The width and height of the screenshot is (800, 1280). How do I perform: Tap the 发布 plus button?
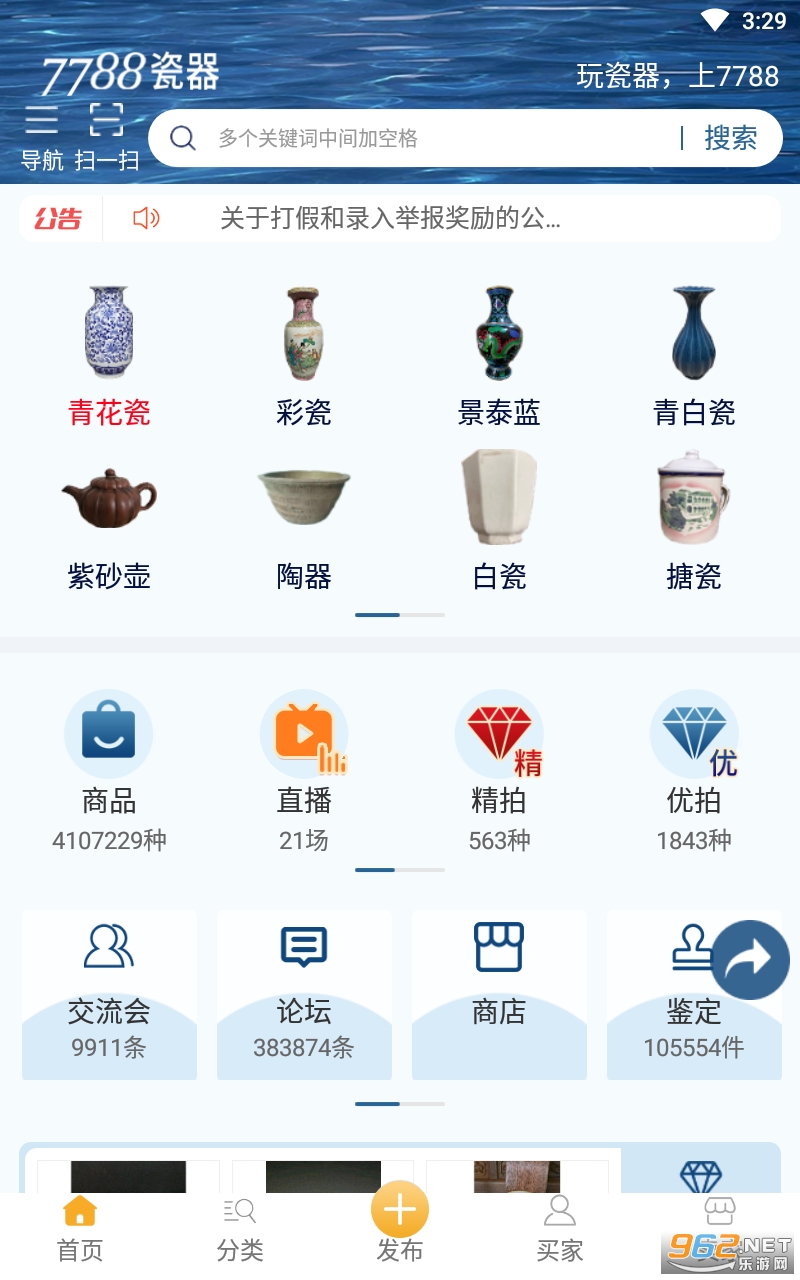pos(400,1212)
